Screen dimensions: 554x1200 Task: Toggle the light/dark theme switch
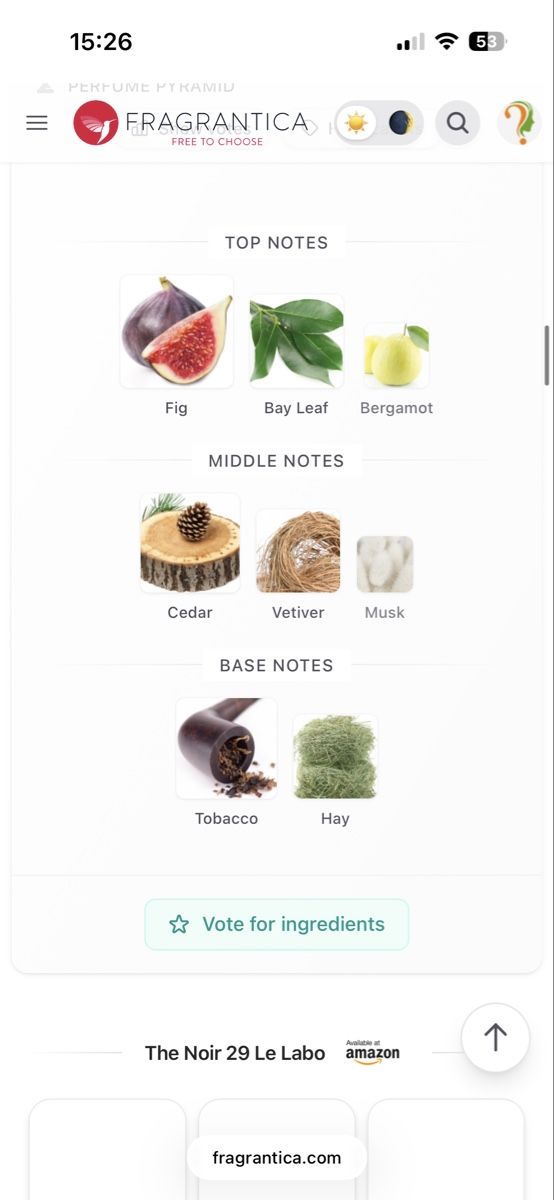point(379,123)
